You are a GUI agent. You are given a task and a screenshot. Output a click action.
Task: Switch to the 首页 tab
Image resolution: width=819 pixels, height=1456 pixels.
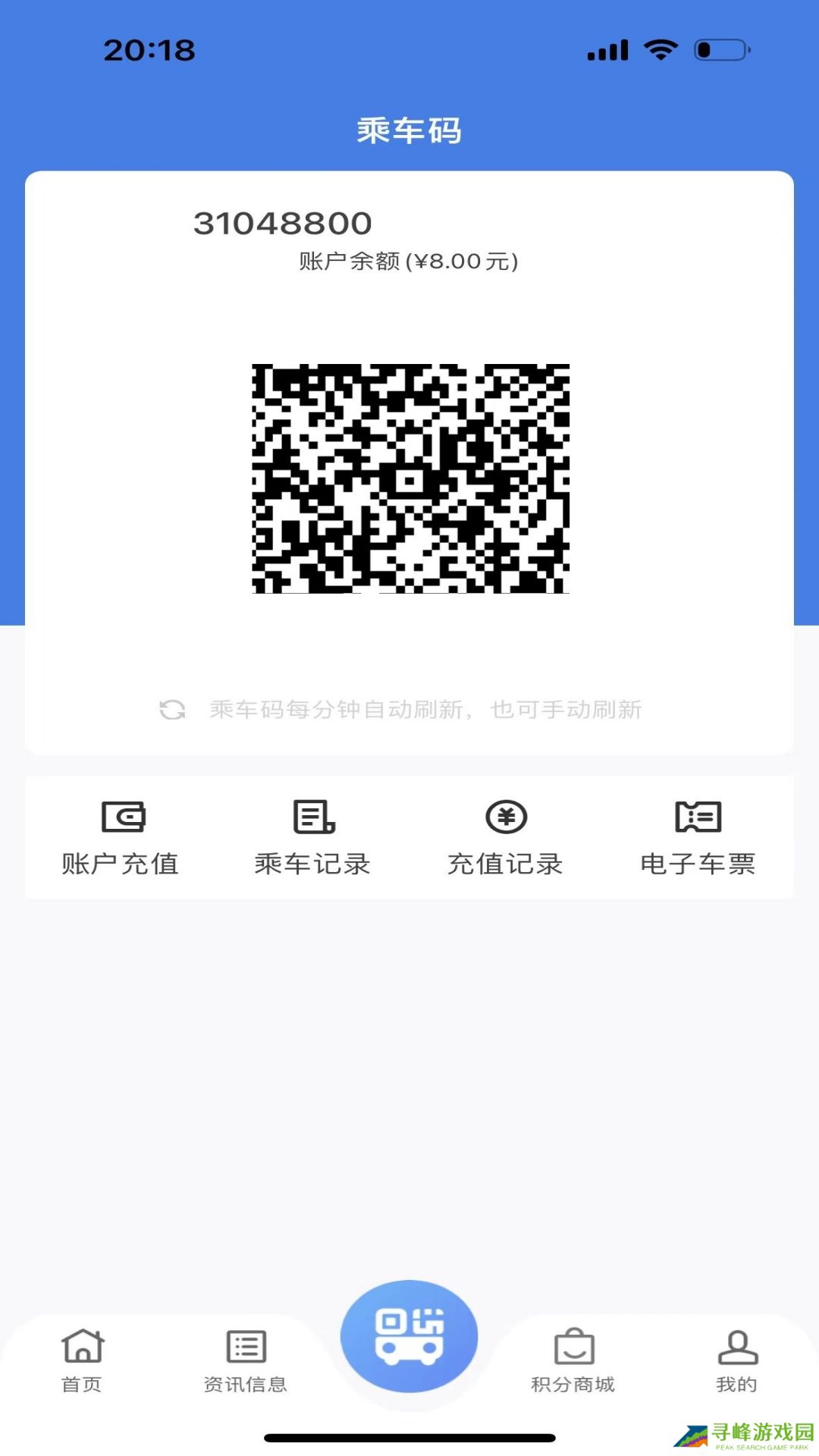[x=82, y=1360]
